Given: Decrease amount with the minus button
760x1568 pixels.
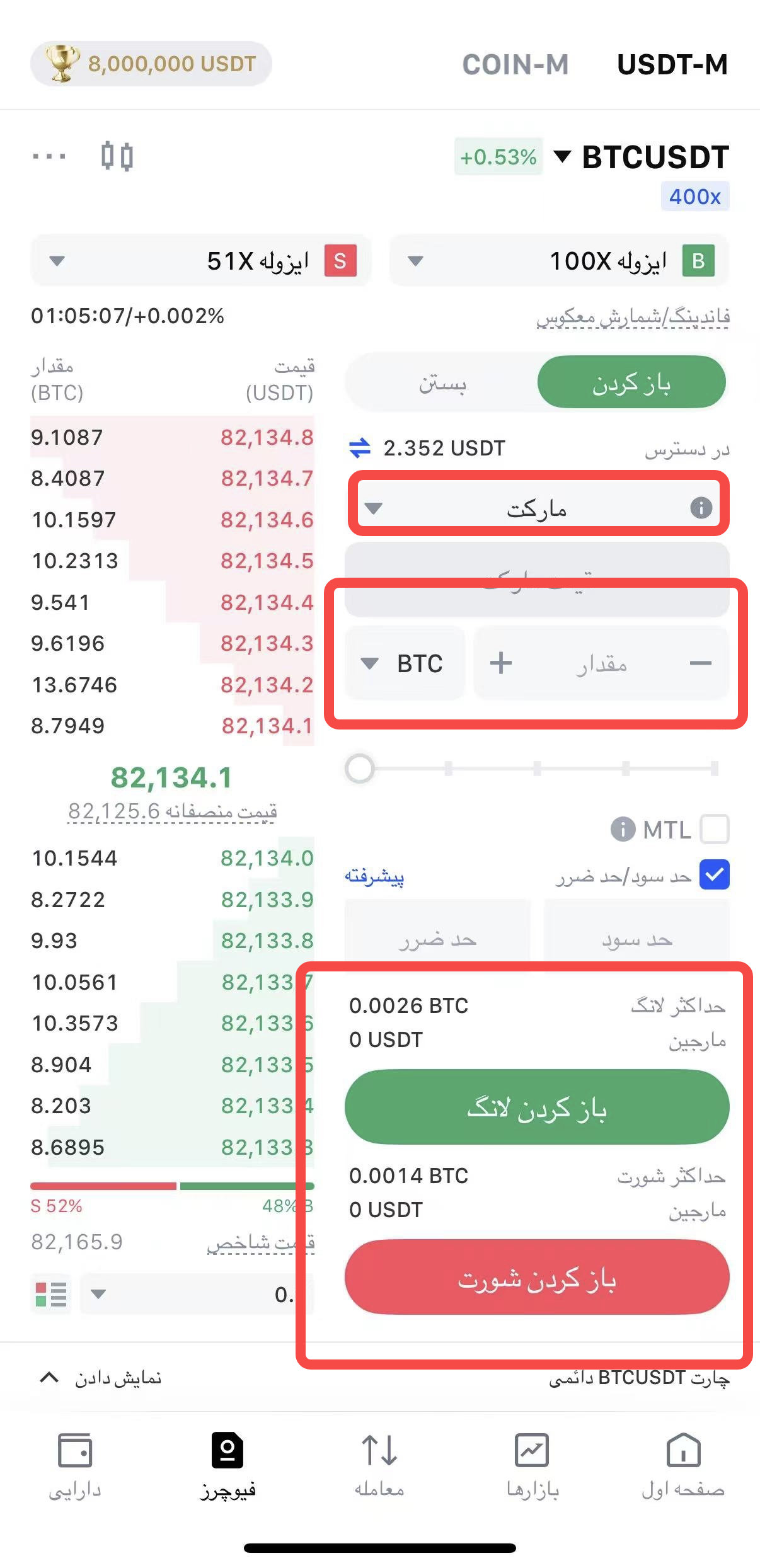Looking at the screenshot, I should (700, 663).
